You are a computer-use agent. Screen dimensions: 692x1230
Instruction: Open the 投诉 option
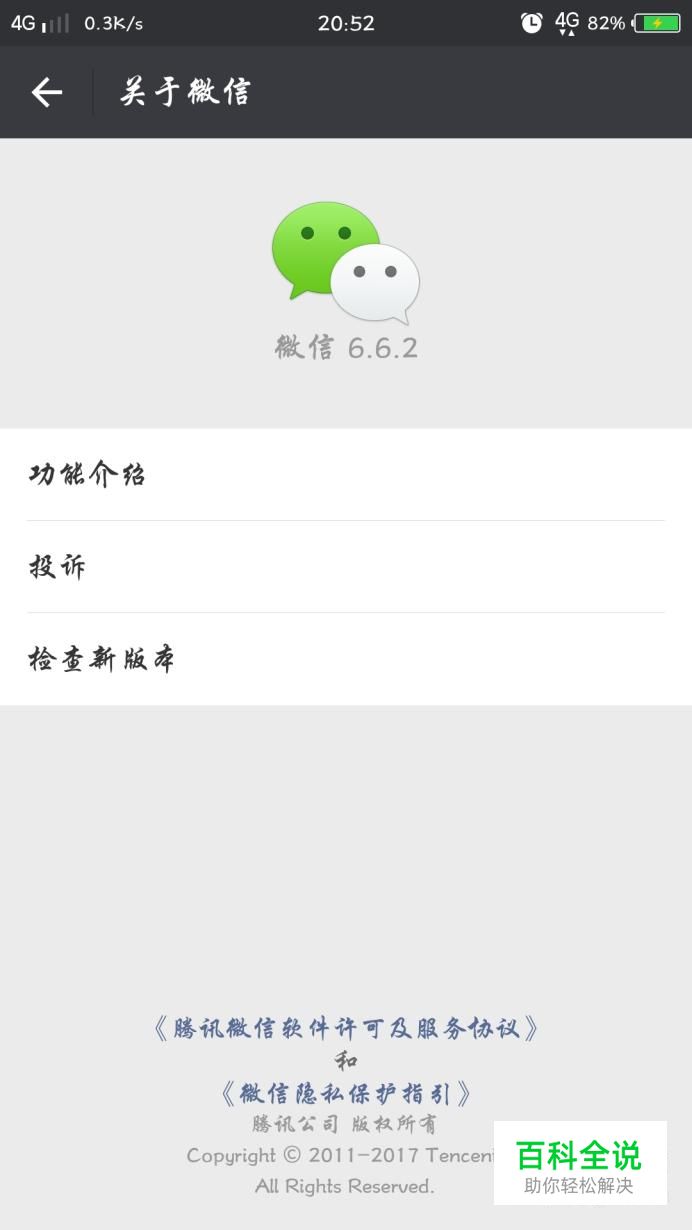click(346, 567)
